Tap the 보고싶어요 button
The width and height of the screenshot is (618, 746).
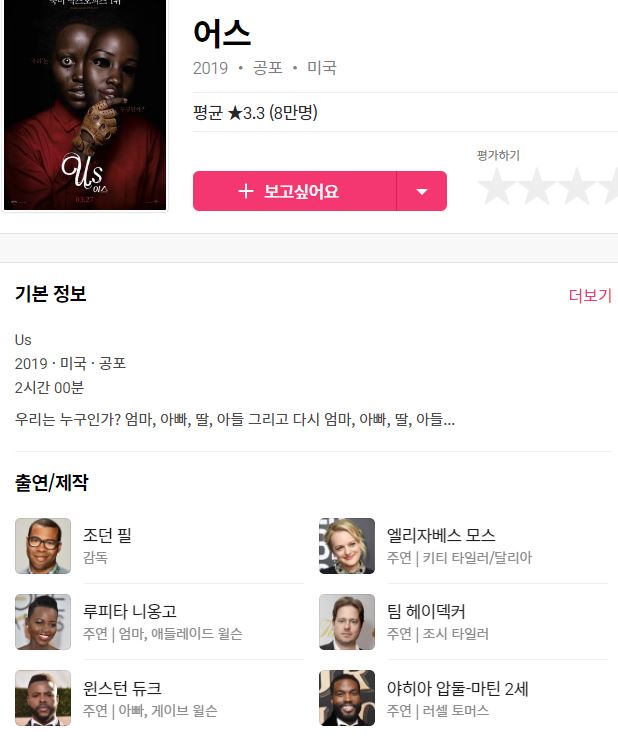pos(295,191)
